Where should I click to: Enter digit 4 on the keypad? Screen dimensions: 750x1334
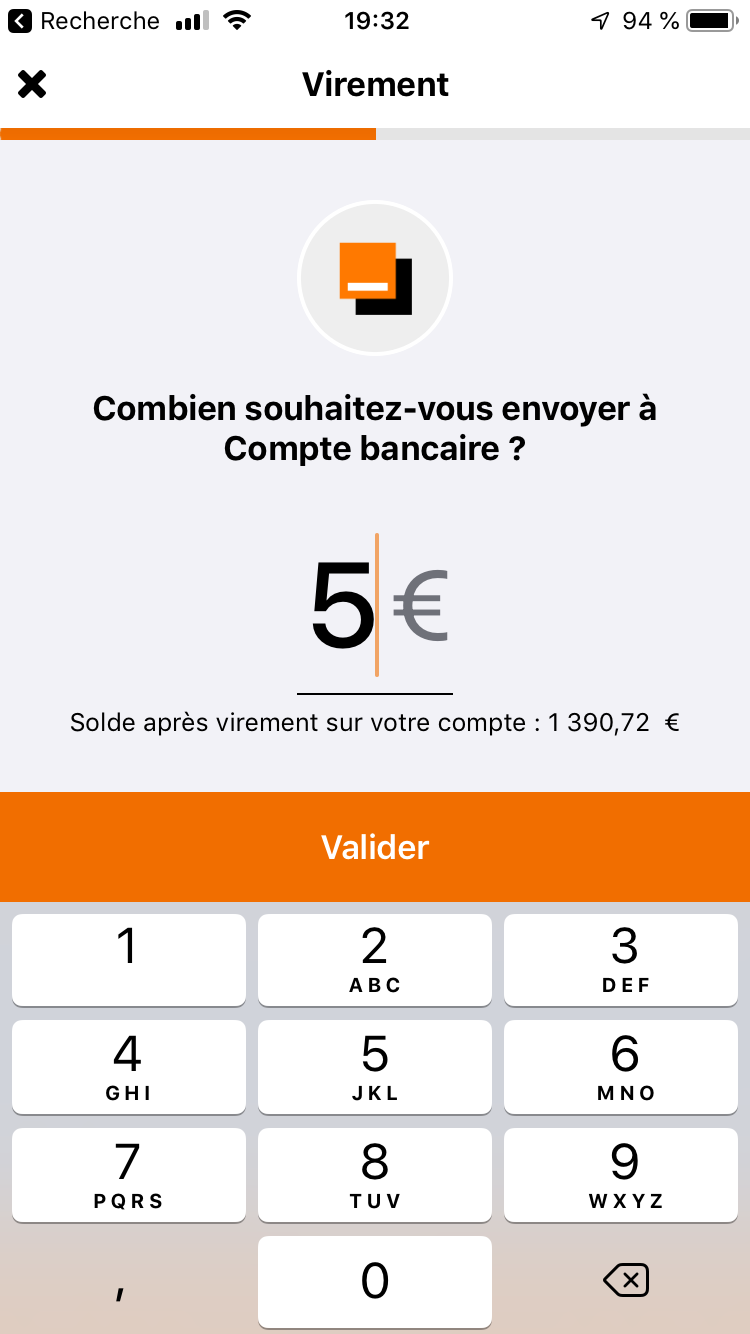click(x=128, y=1066)
